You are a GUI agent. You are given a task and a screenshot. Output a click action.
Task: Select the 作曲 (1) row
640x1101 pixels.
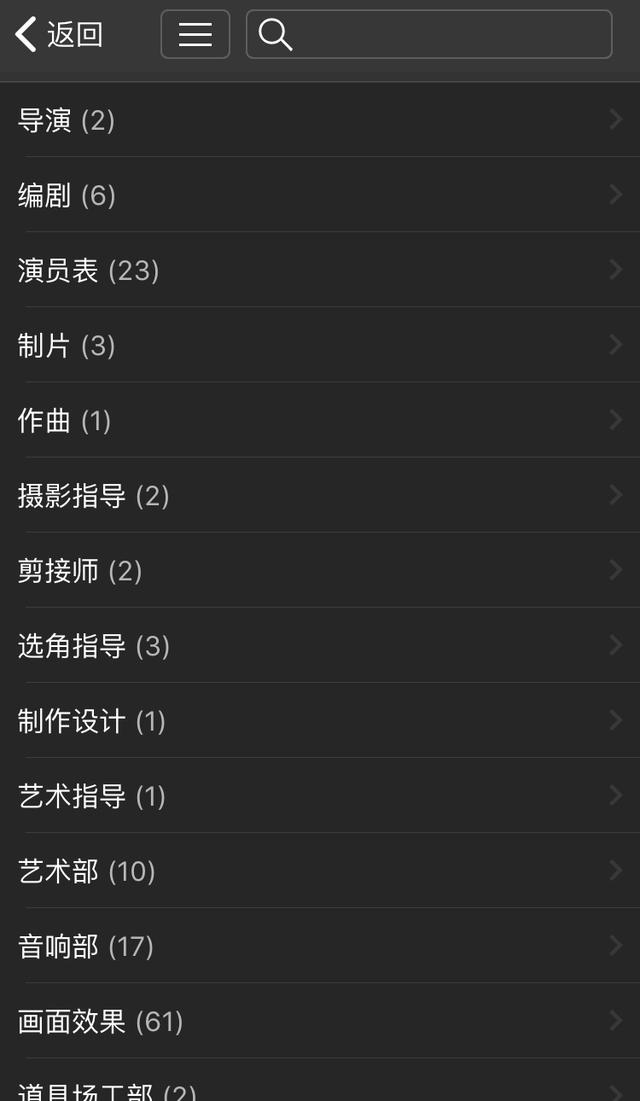click(x=320, y=420)
